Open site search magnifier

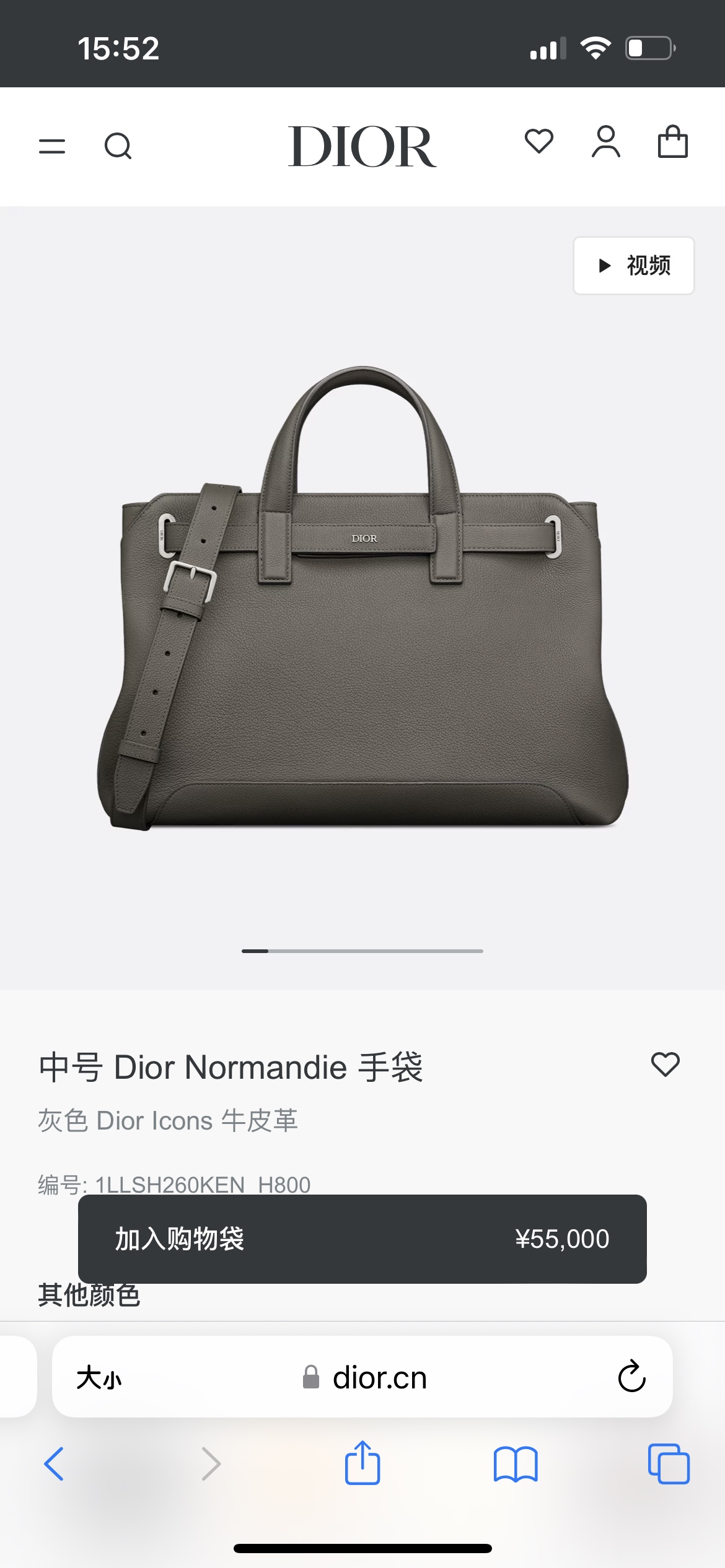(118, 147)
